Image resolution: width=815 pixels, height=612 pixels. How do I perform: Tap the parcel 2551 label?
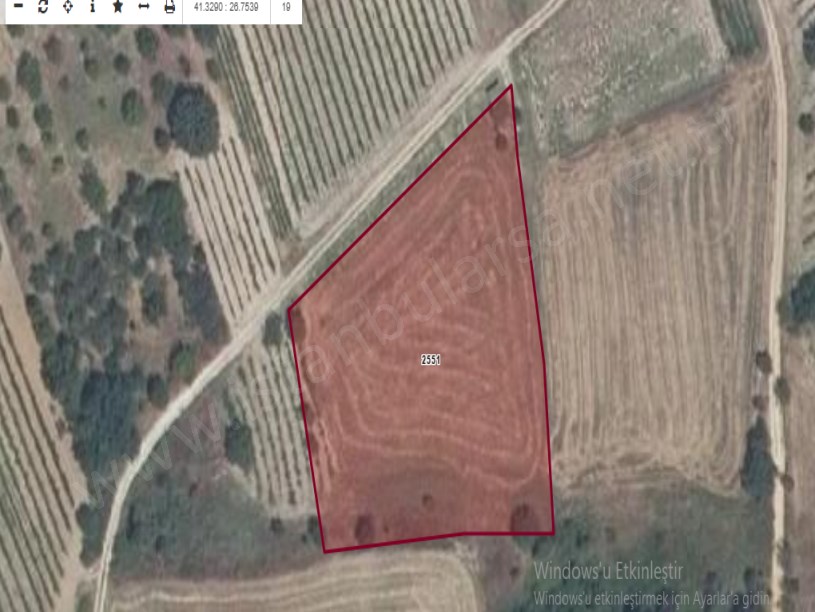click(x=431, y=359)
